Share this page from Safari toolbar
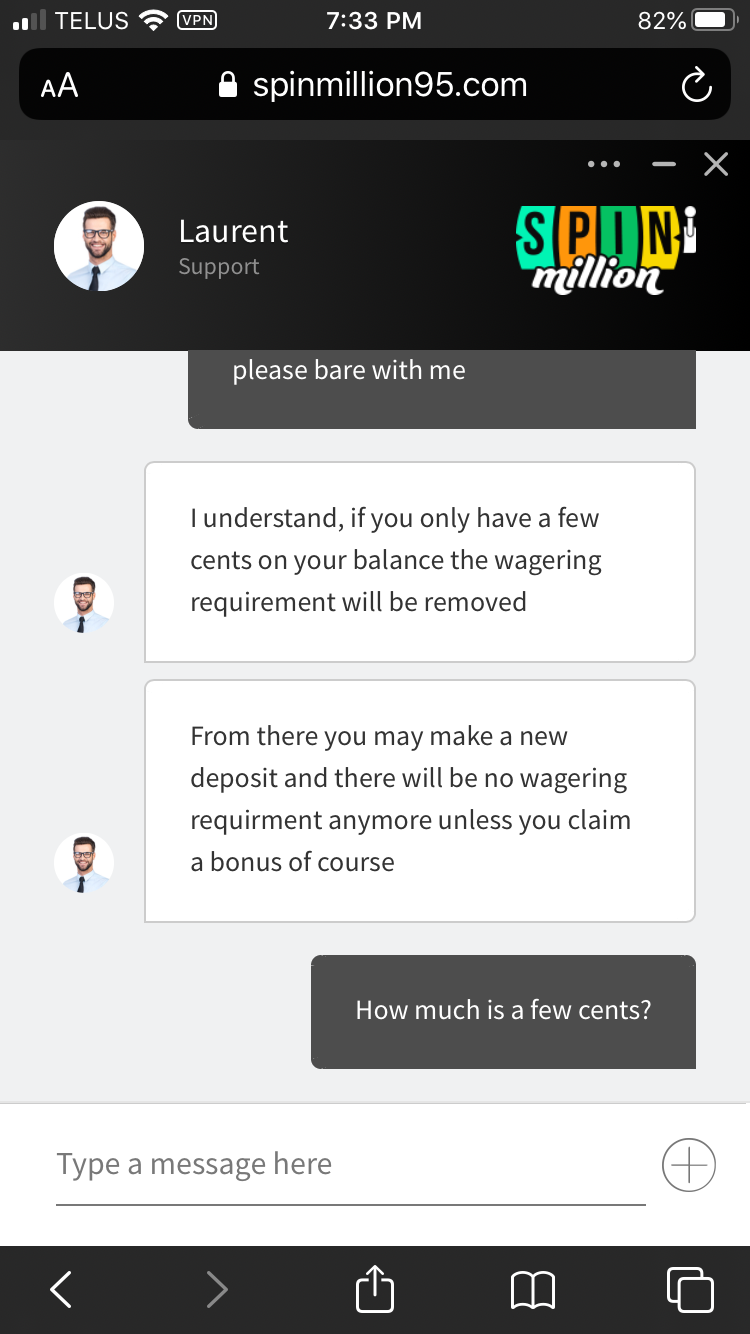 pyautogui.click(x=375, y=1290)
